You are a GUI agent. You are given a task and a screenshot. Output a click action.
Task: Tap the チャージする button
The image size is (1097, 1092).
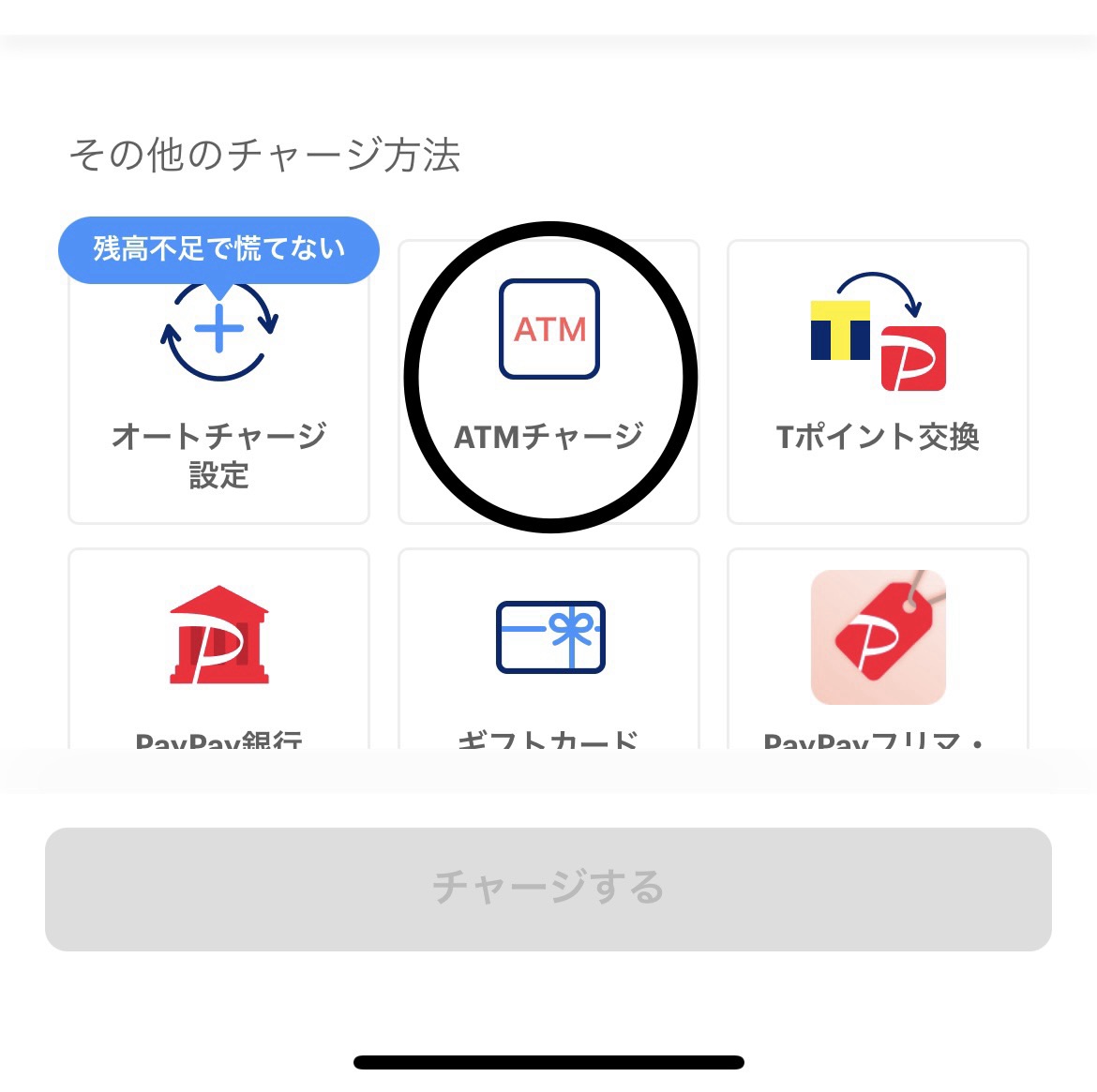point(548,889)
